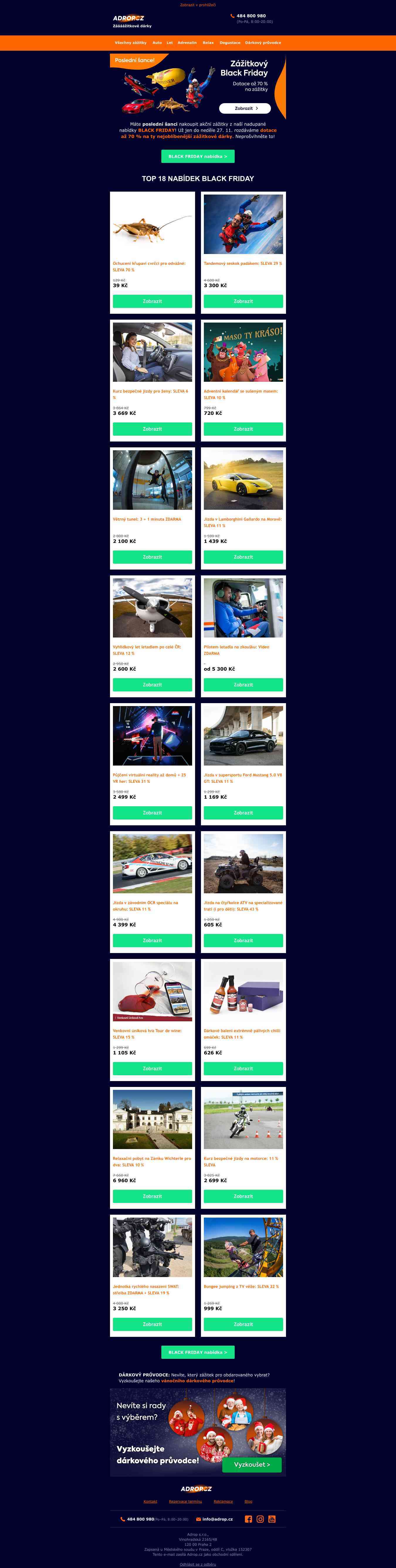
Task: Tap Zobrazit under bungee jumping from TV tower
Action: (x=243, y=1324)
